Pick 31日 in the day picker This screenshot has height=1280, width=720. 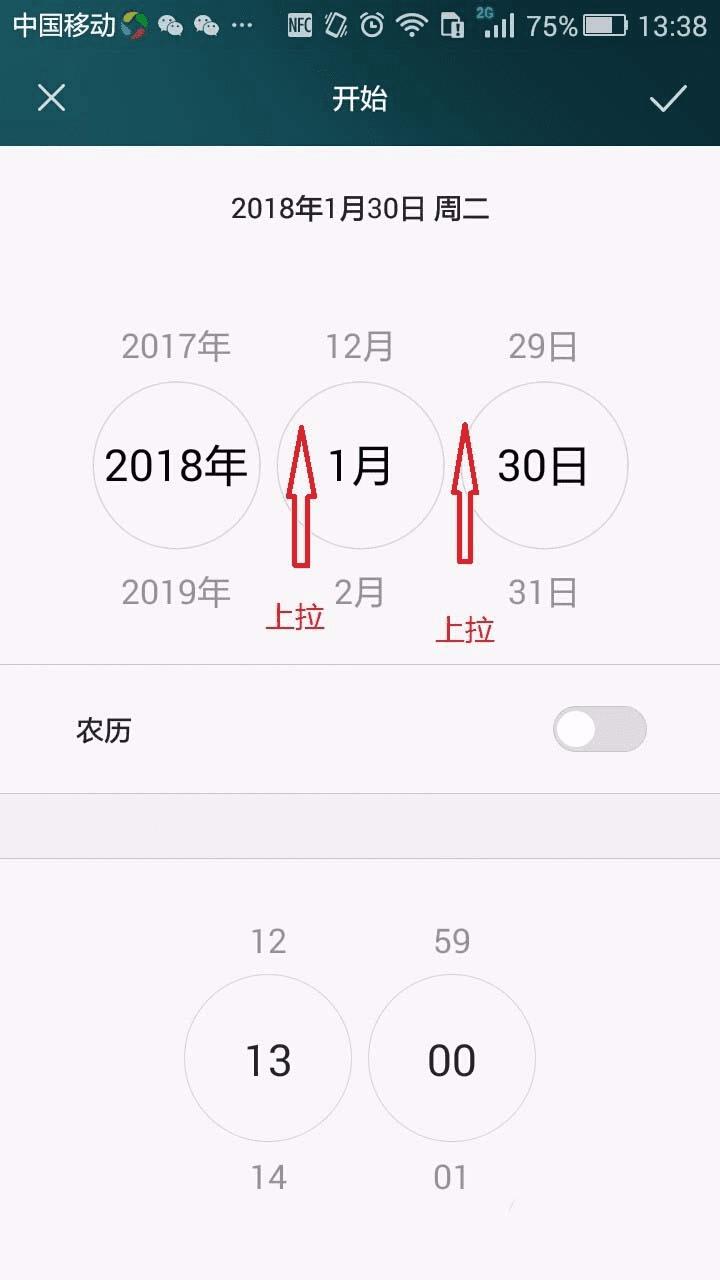(543, 593)
